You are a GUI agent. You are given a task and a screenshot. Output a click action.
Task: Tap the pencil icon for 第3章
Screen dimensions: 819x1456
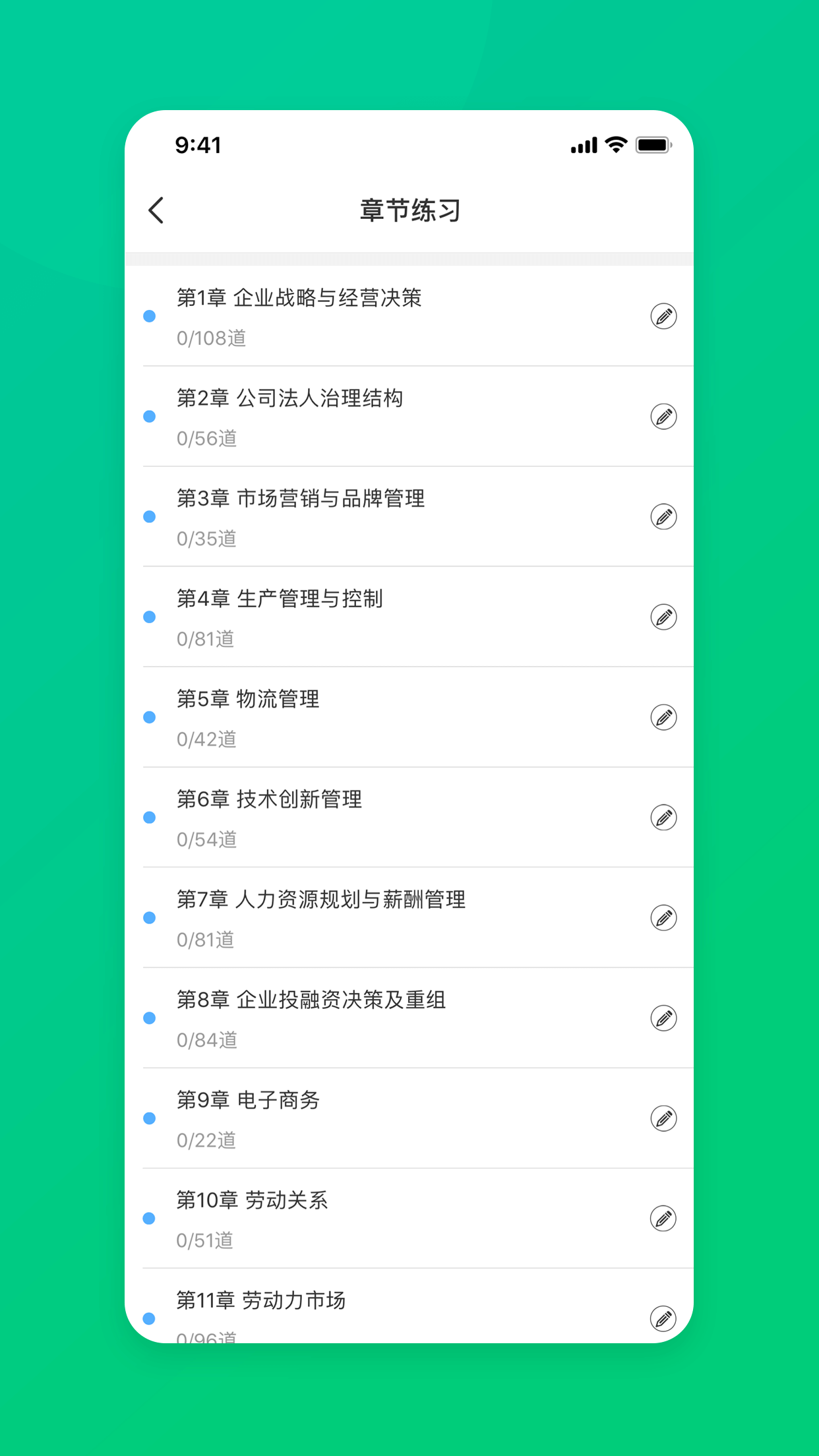tap(663, 517)
